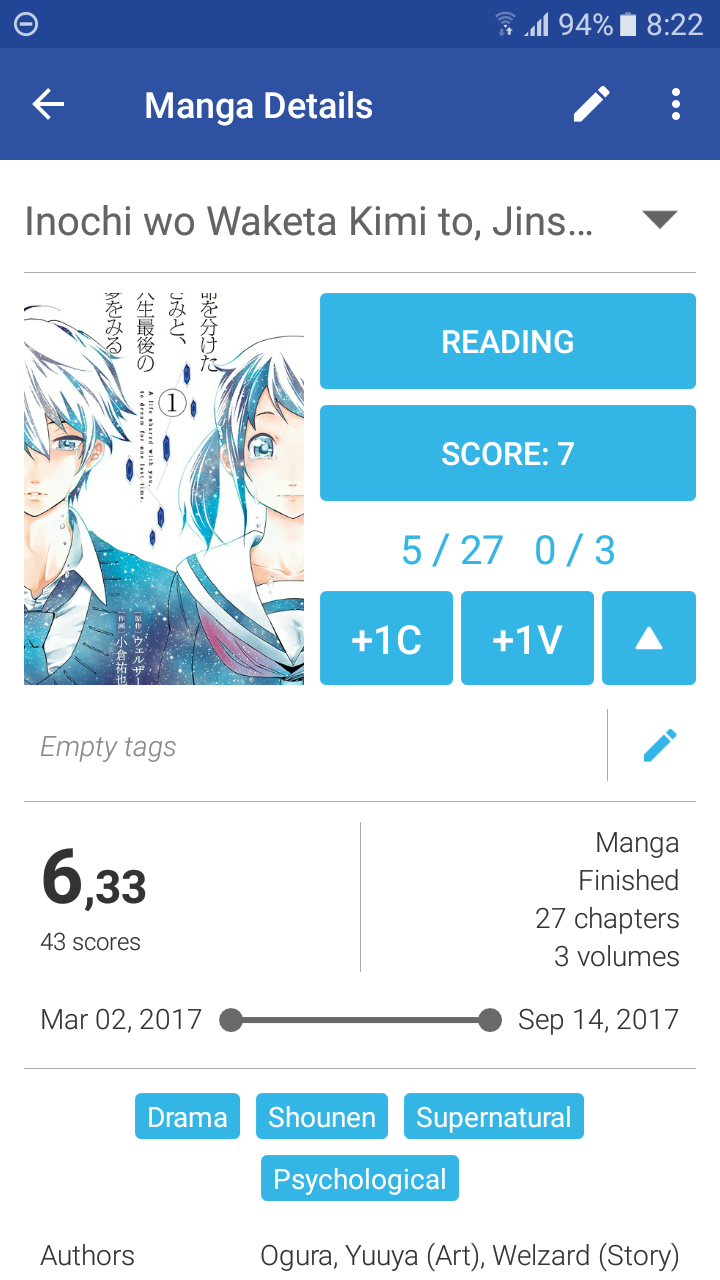Open the overflow menu

(676, 104)
